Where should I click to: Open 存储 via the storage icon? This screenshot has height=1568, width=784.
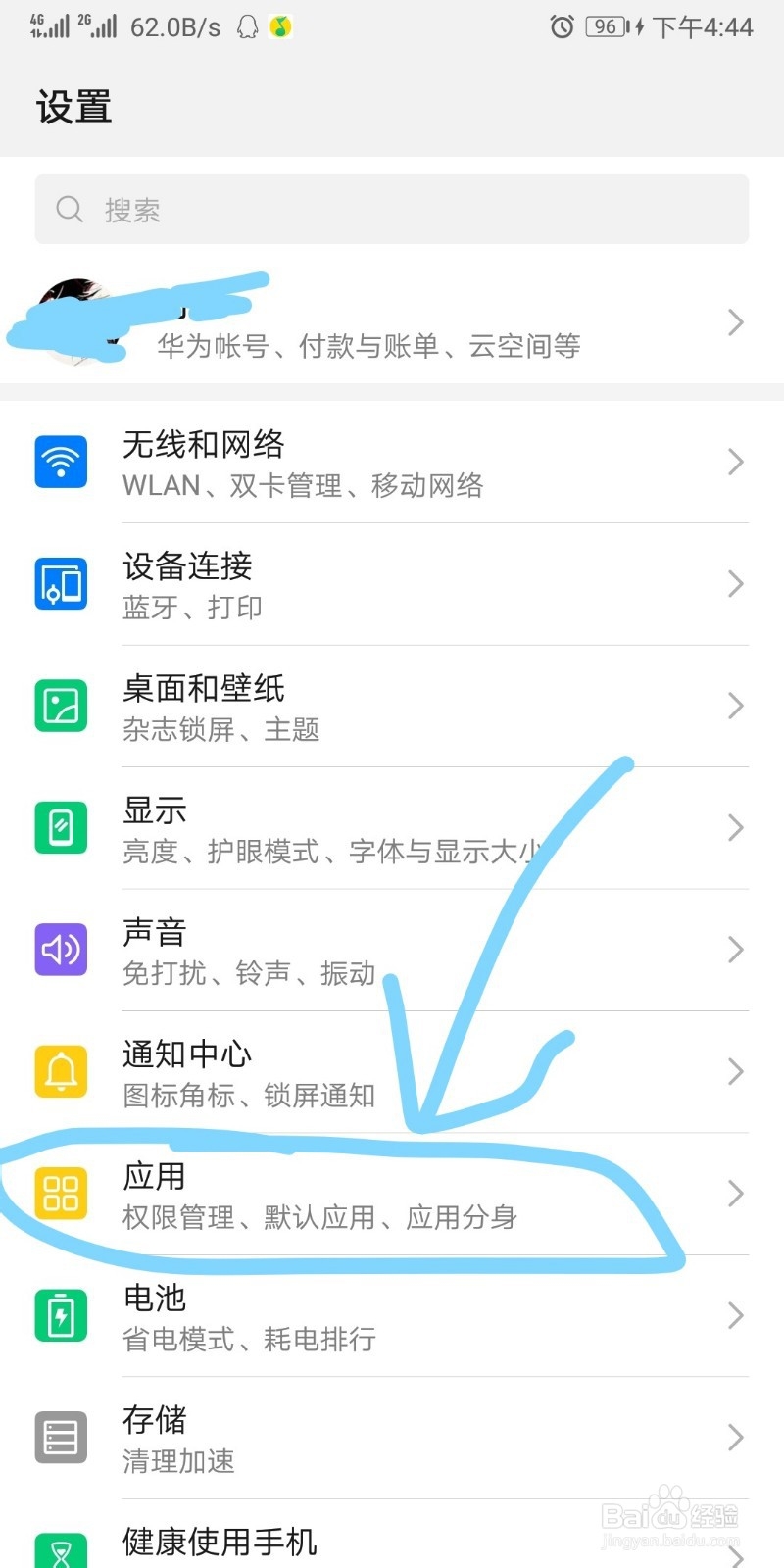61,1437
